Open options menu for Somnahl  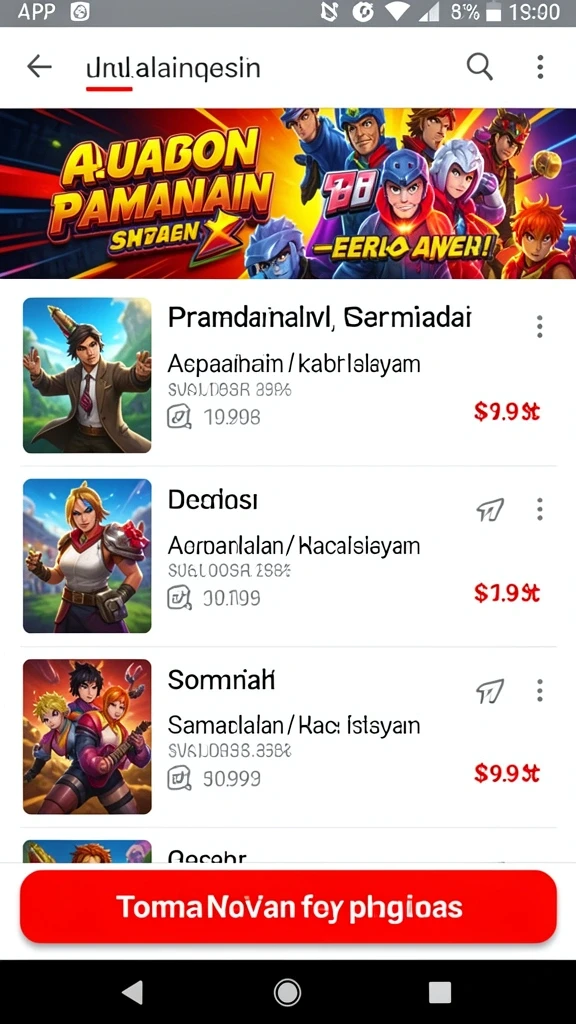[539, 690]
